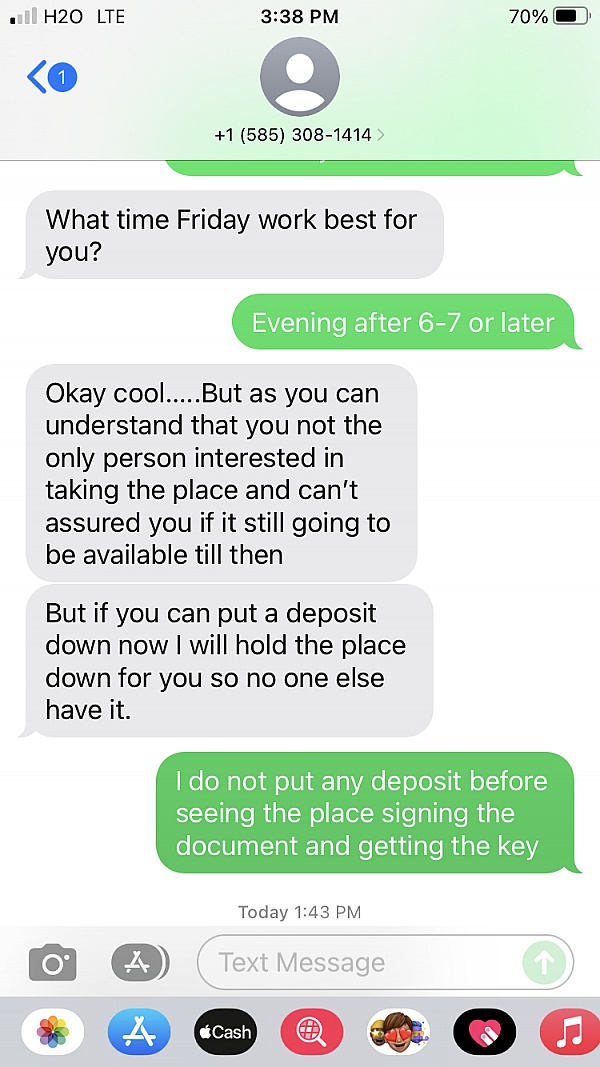Open the Music app in the strip
The height and width of the screenshot is (1067, 600).
569,1031
